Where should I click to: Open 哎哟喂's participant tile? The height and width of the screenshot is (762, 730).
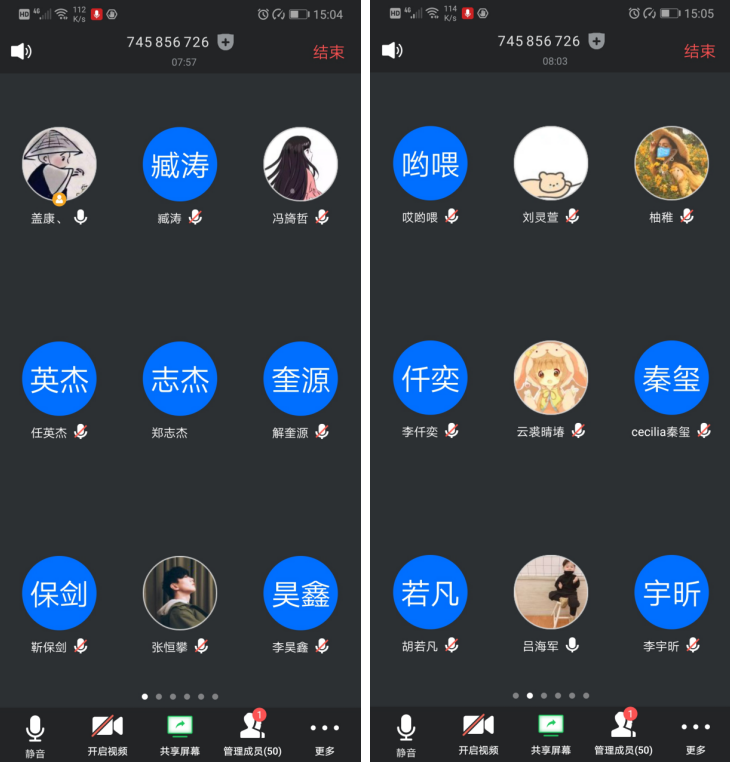[x=431, y=164]
